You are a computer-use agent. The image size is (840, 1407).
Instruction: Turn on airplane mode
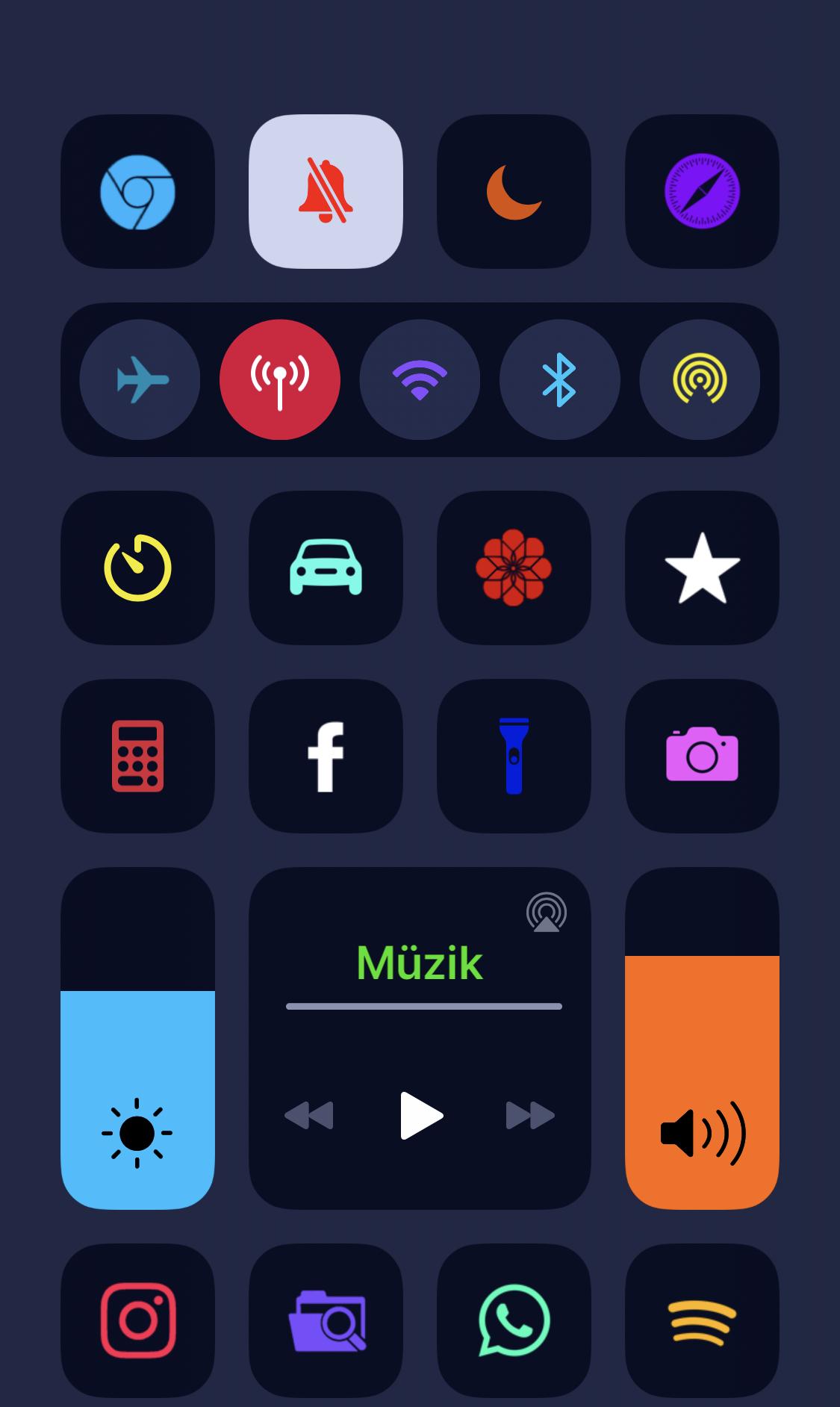[140, 379]
